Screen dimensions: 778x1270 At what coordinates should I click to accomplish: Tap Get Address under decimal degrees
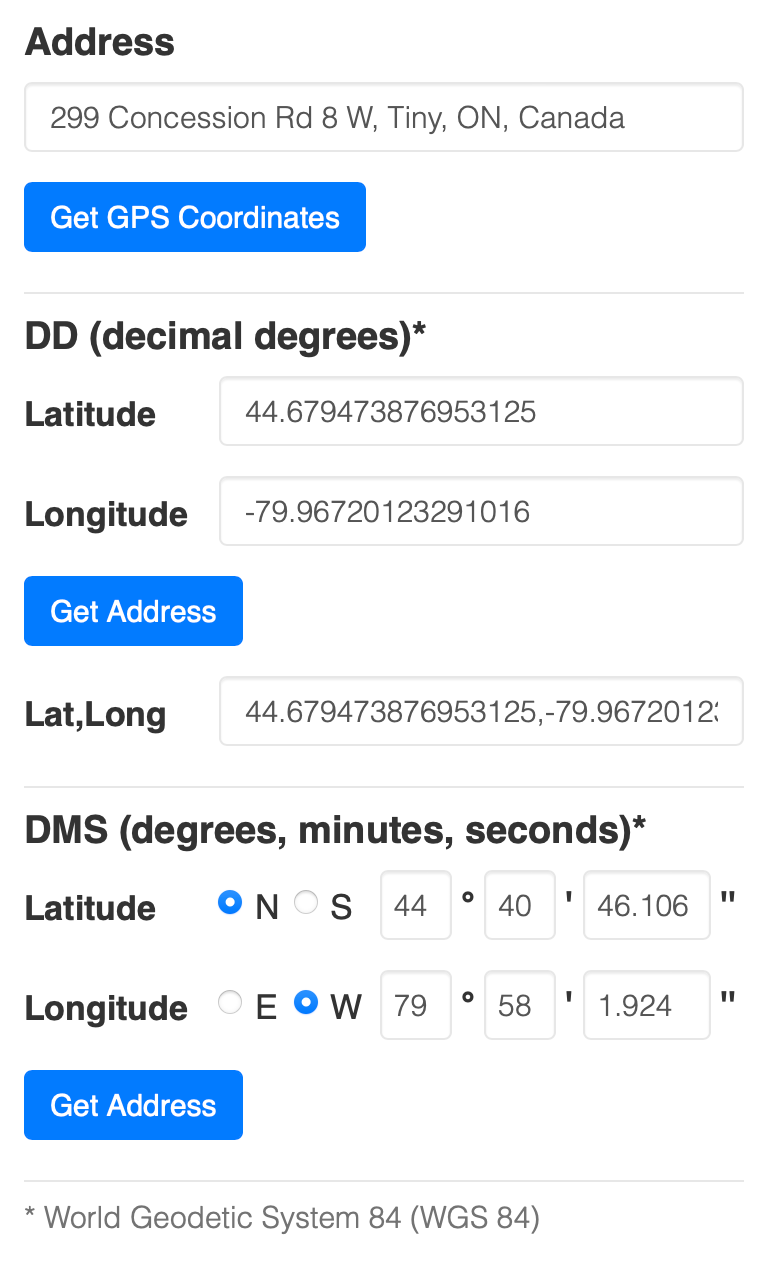coord(133,611)
